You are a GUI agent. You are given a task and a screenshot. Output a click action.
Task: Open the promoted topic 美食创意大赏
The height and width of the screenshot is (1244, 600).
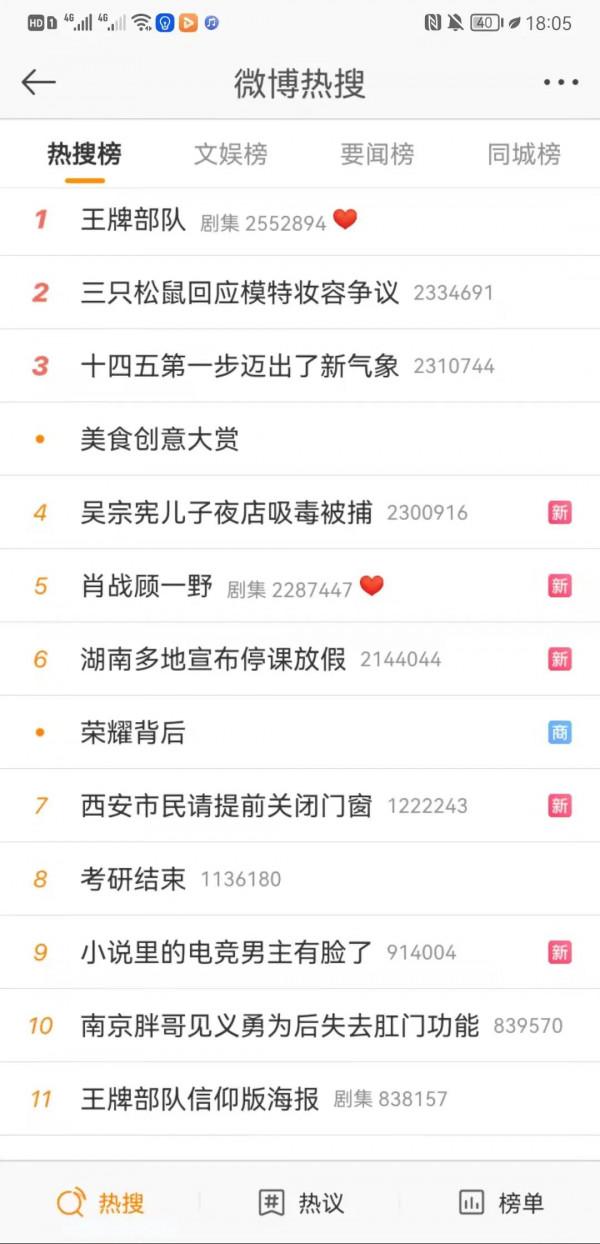point(160,439)
